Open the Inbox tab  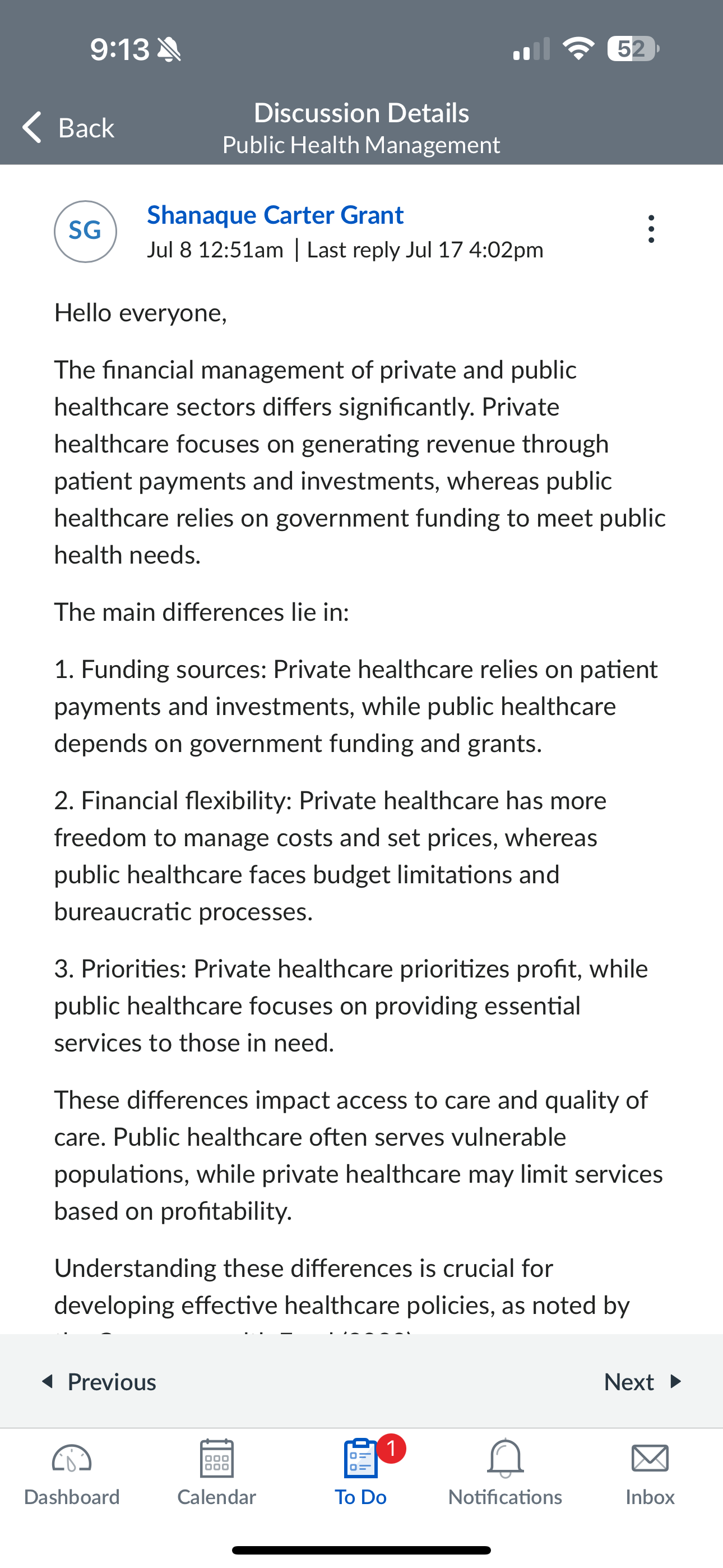pyautogui.click(x=650, y=1473)
